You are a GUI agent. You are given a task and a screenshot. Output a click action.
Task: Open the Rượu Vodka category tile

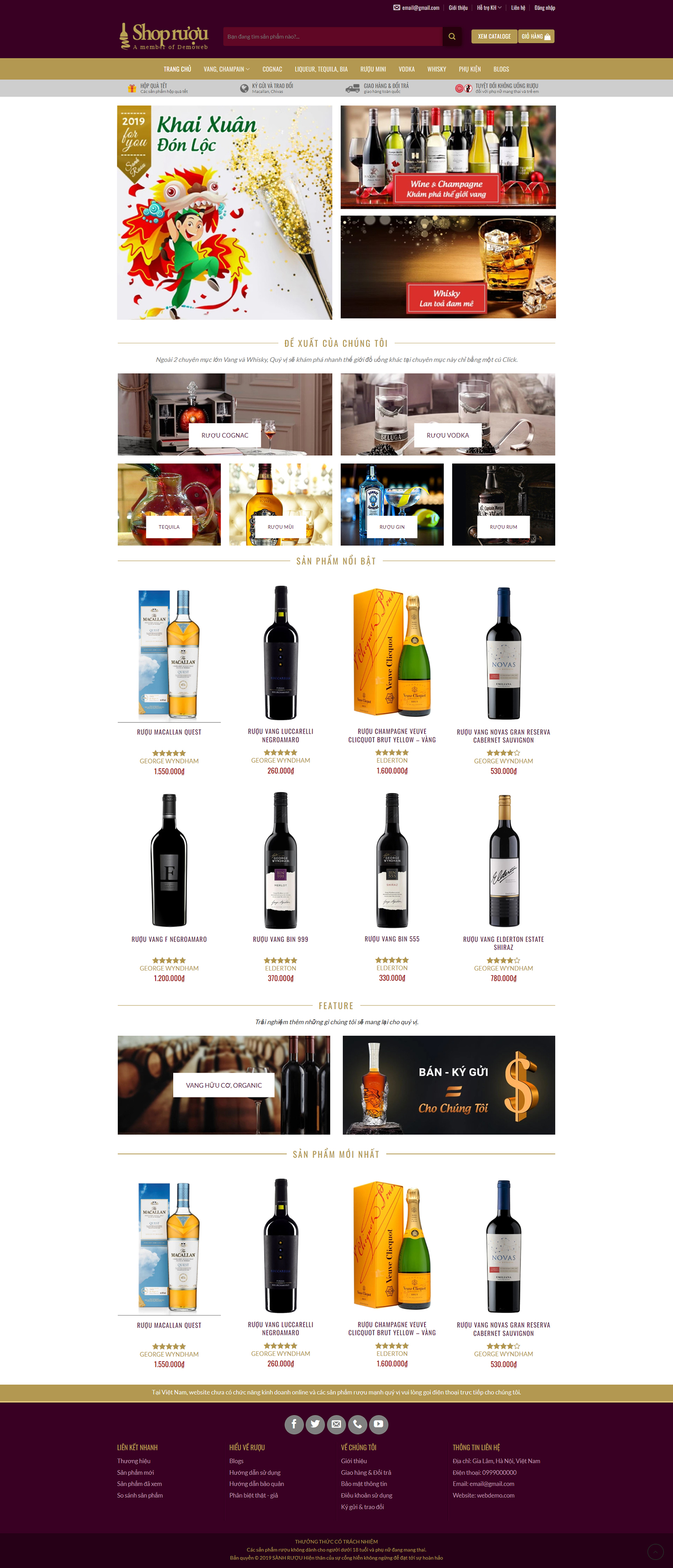[x=447, y=435]
